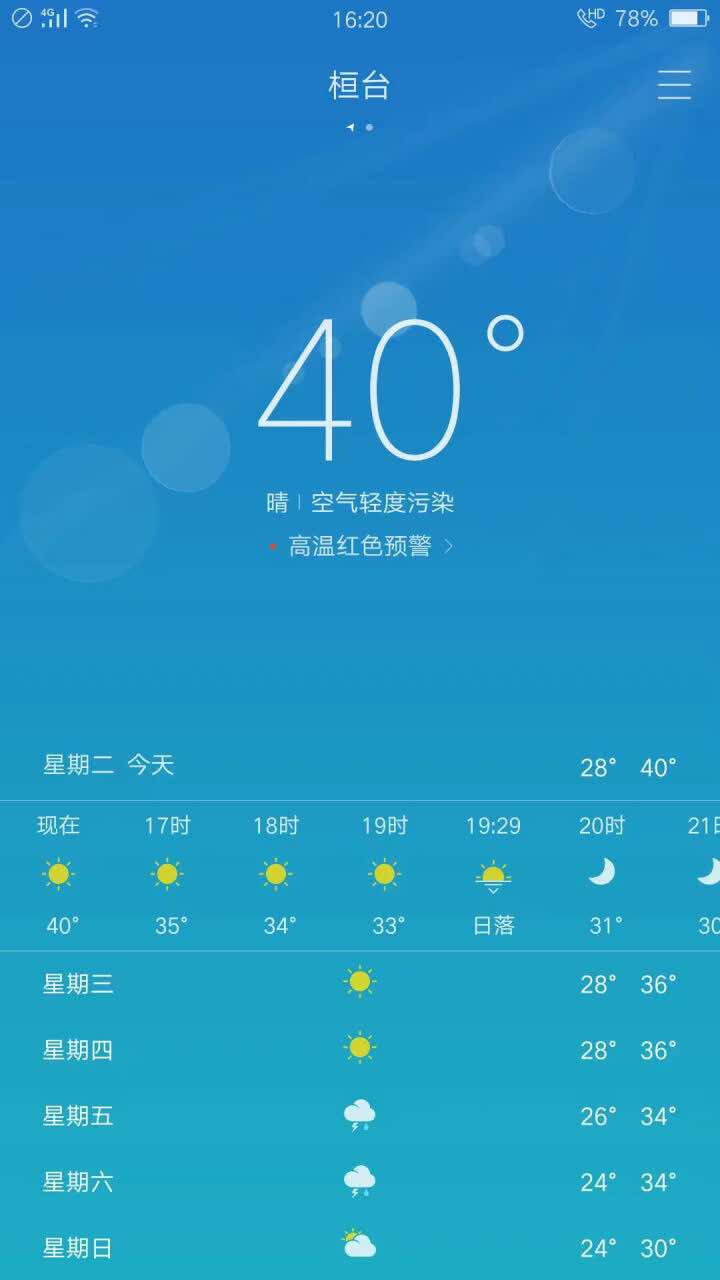Open the 高温红色预警 warning details
Viewport: 720px width, 1280px height.
361,546
